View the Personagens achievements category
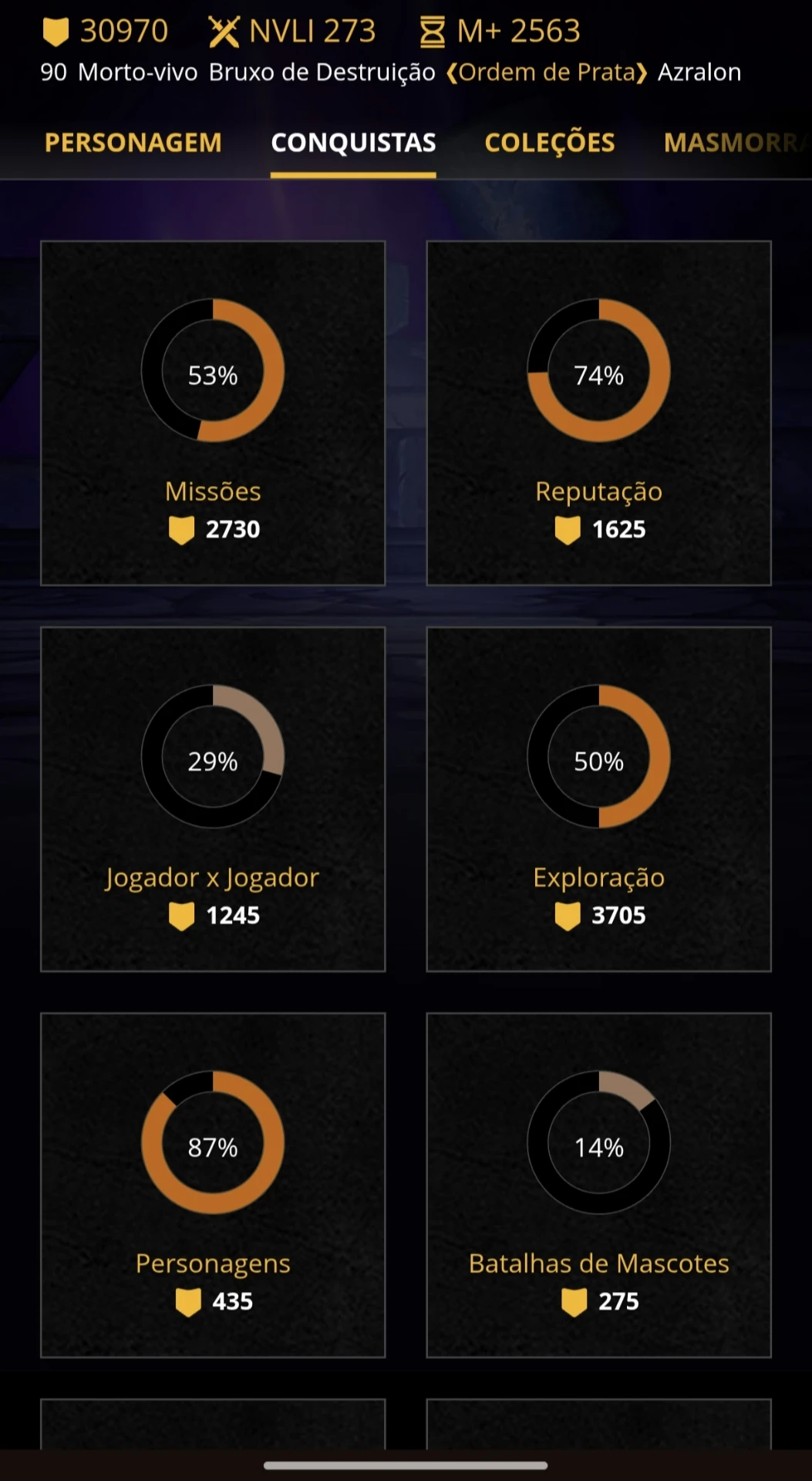812x1481 pixels. [213, 1185]
